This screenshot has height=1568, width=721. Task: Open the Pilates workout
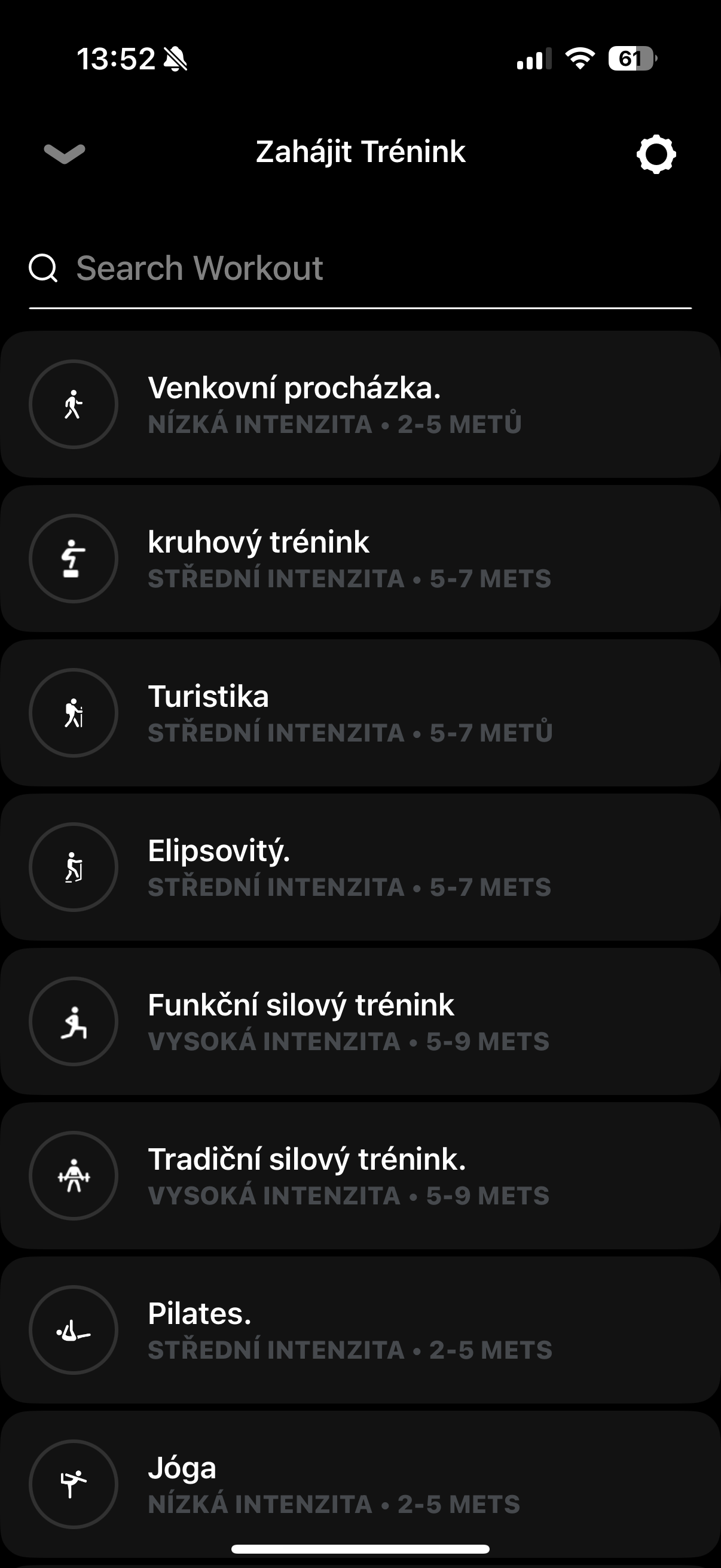tap(360, 1330)
